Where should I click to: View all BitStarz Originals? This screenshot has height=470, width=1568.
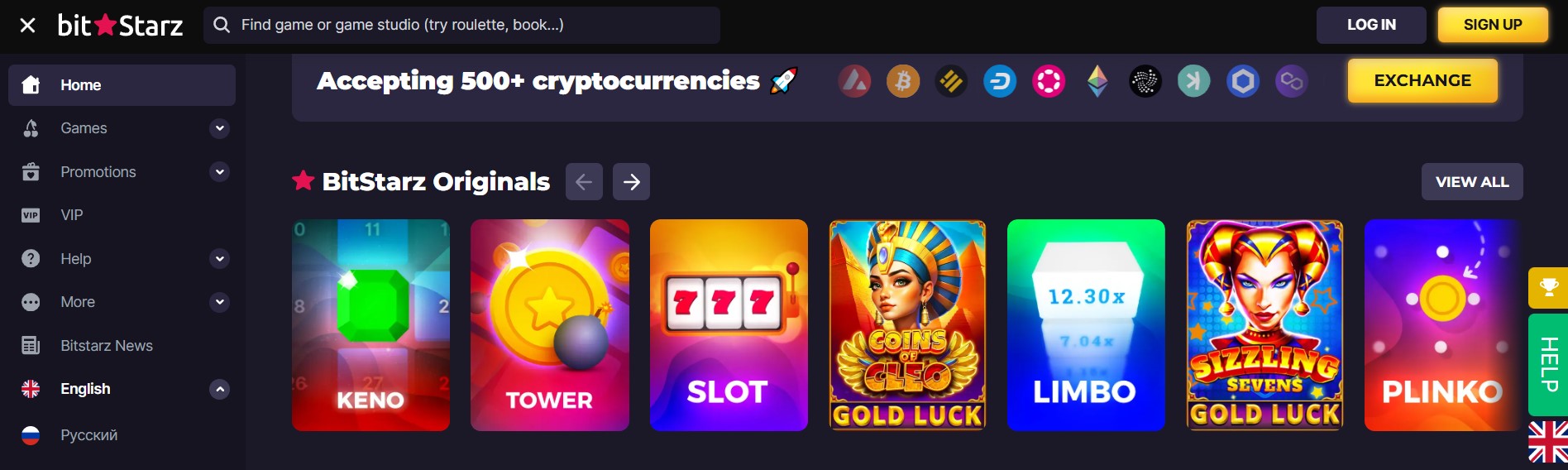click(x=1471, y=182)
